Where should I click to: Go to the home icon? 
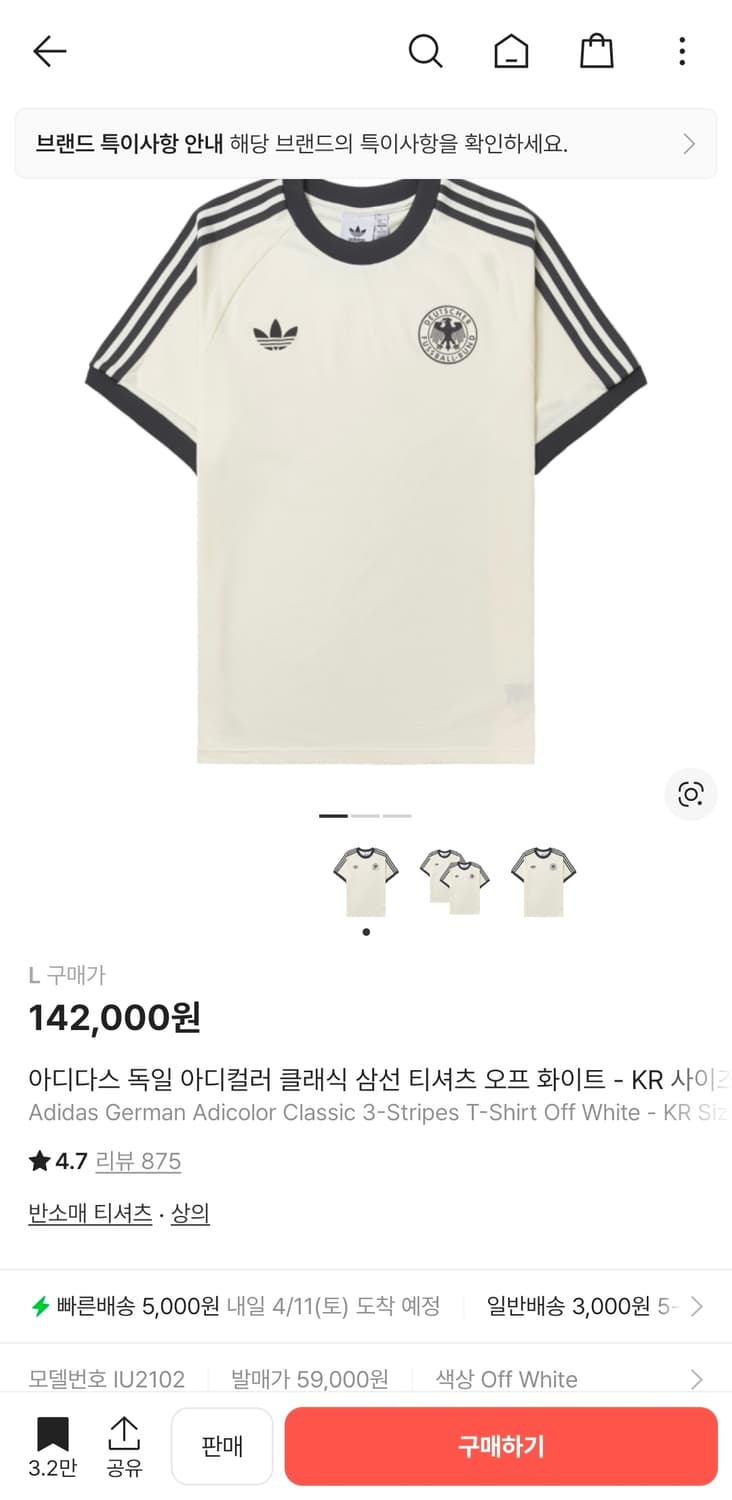(511, 50)
